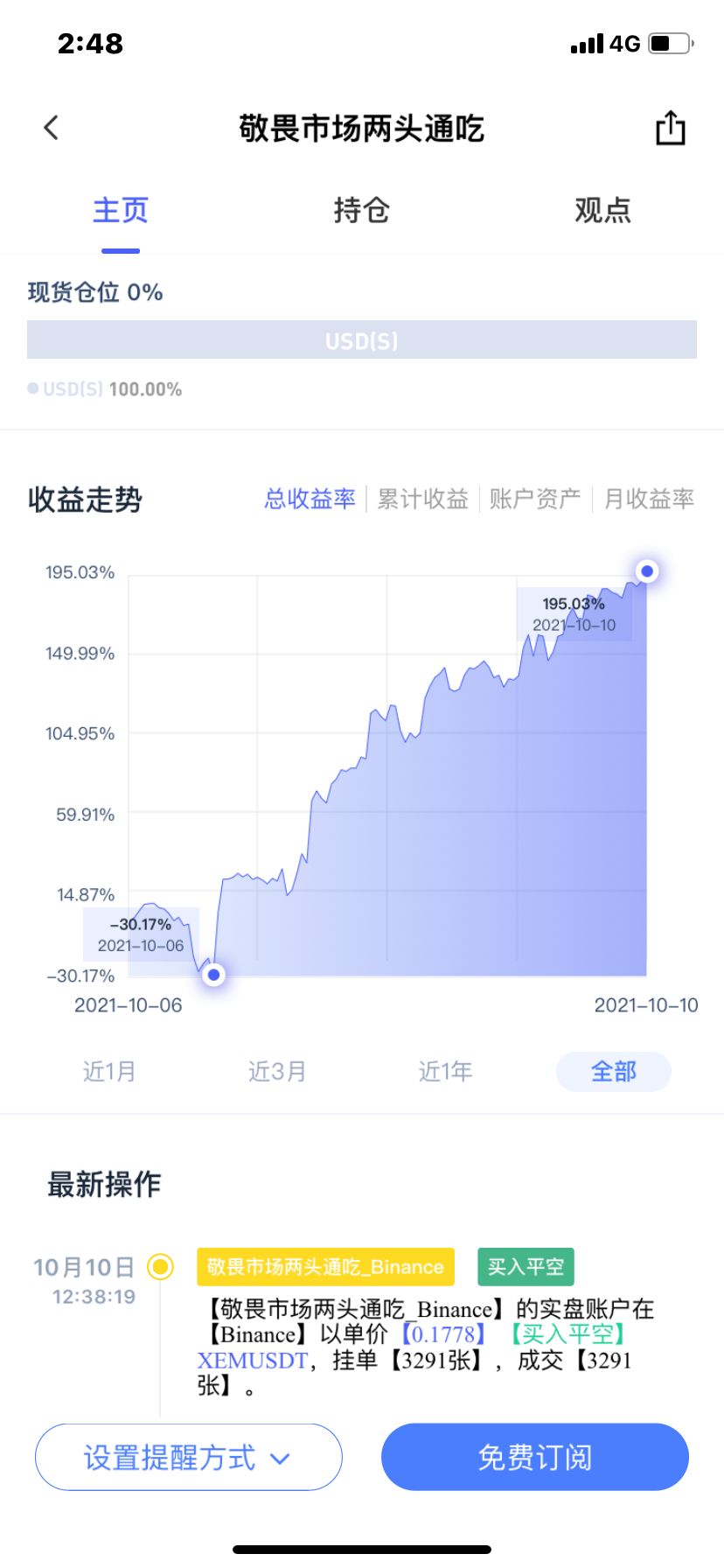The height and width of the screenshot is (1568, 724).
Task: View the 账户资产 chart
Action: [535, 499]
